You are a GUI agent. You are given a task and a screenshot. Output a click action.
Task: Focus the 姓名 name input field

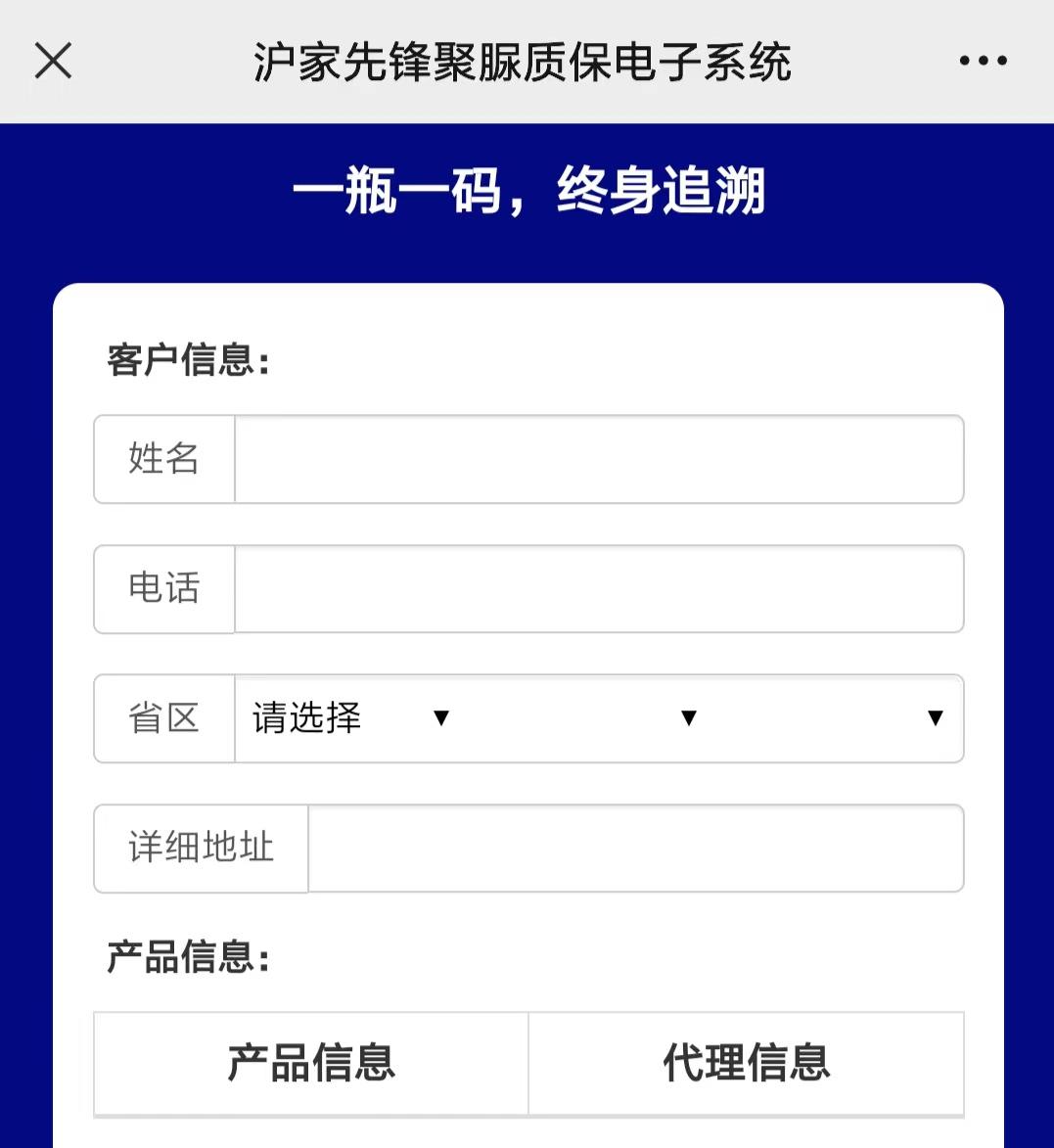pyautogui.click(x=598, y=459)
